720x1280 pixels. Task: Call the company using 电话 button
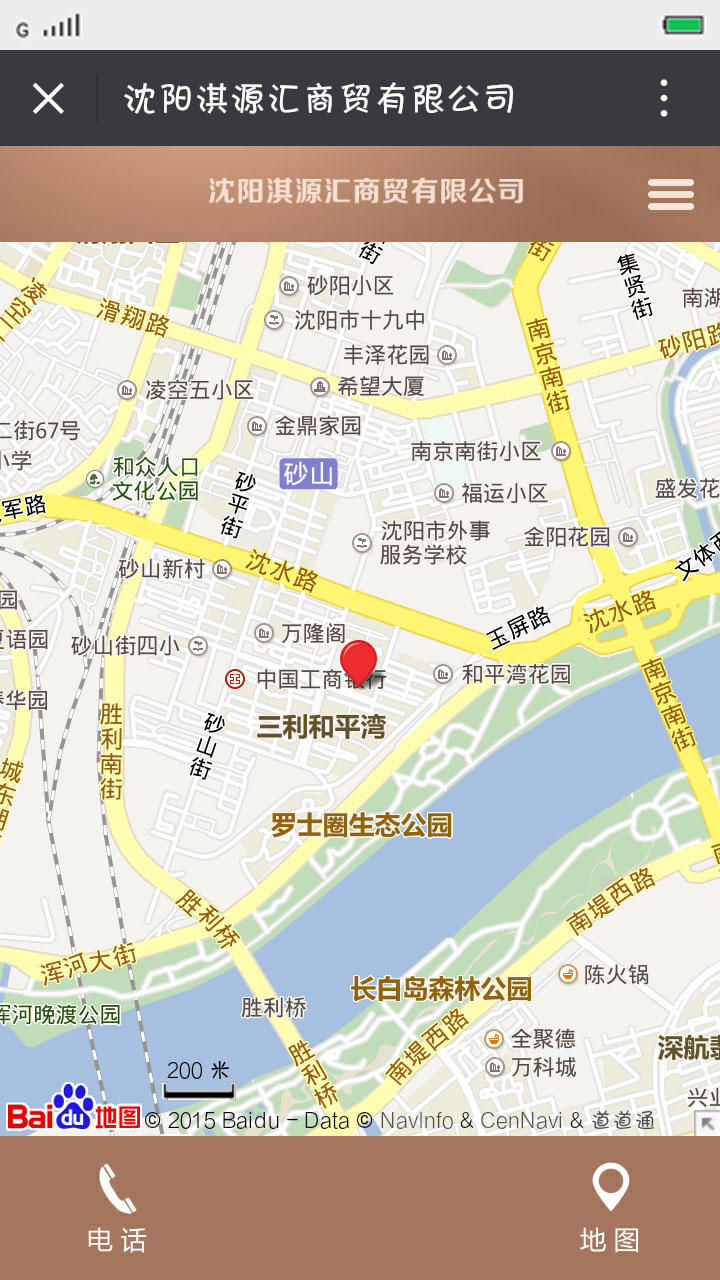[117, 1208]
